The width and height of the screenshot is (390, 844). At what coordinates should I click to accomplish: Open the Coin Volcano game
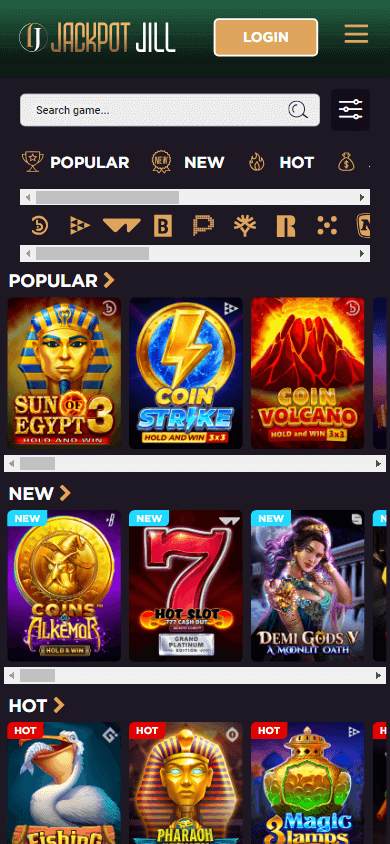pos(308,373)
